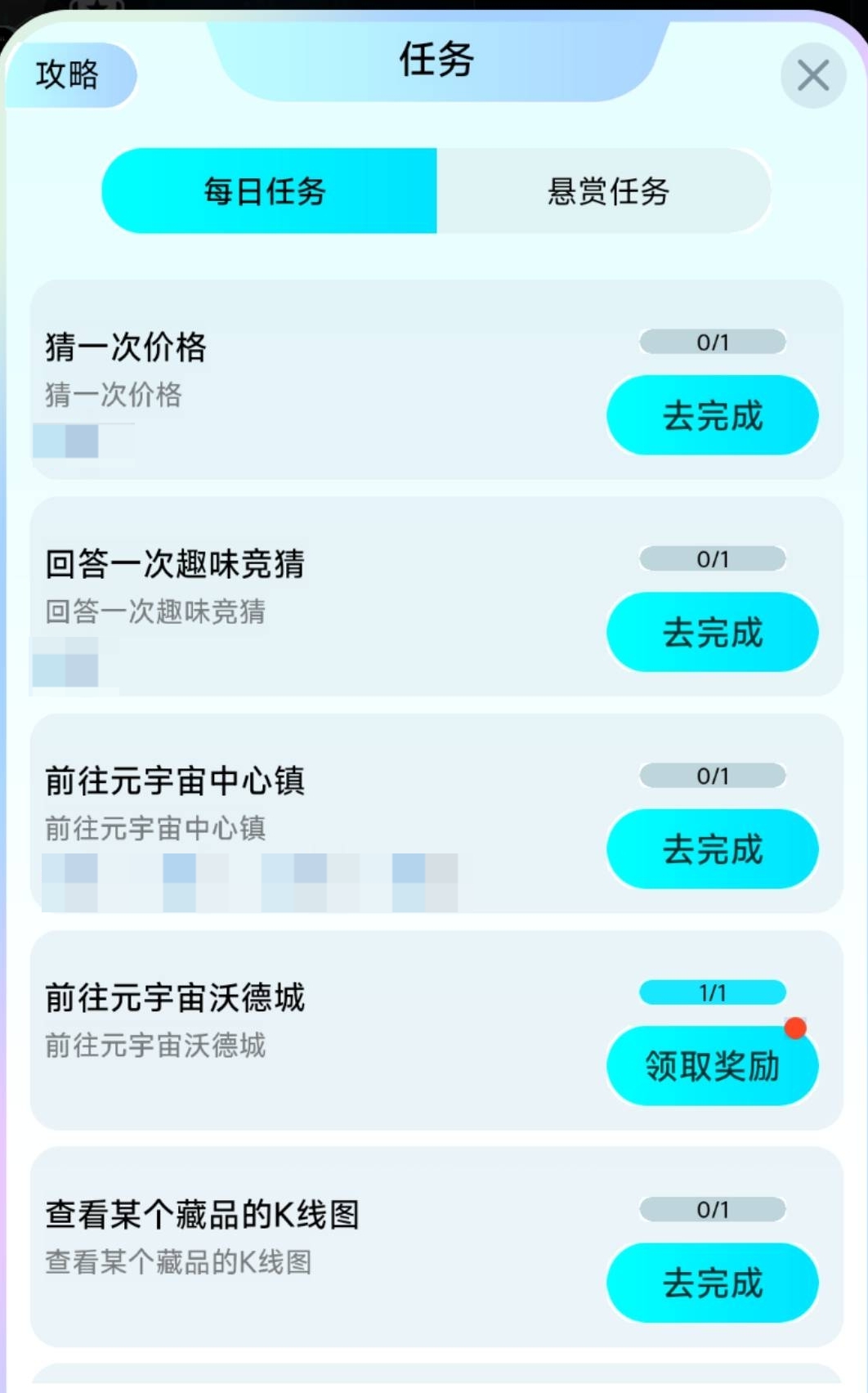This screenshot has width=868, height=1393.
Task: Select the 每日任务 tab
Action: [x=268, y=191]
